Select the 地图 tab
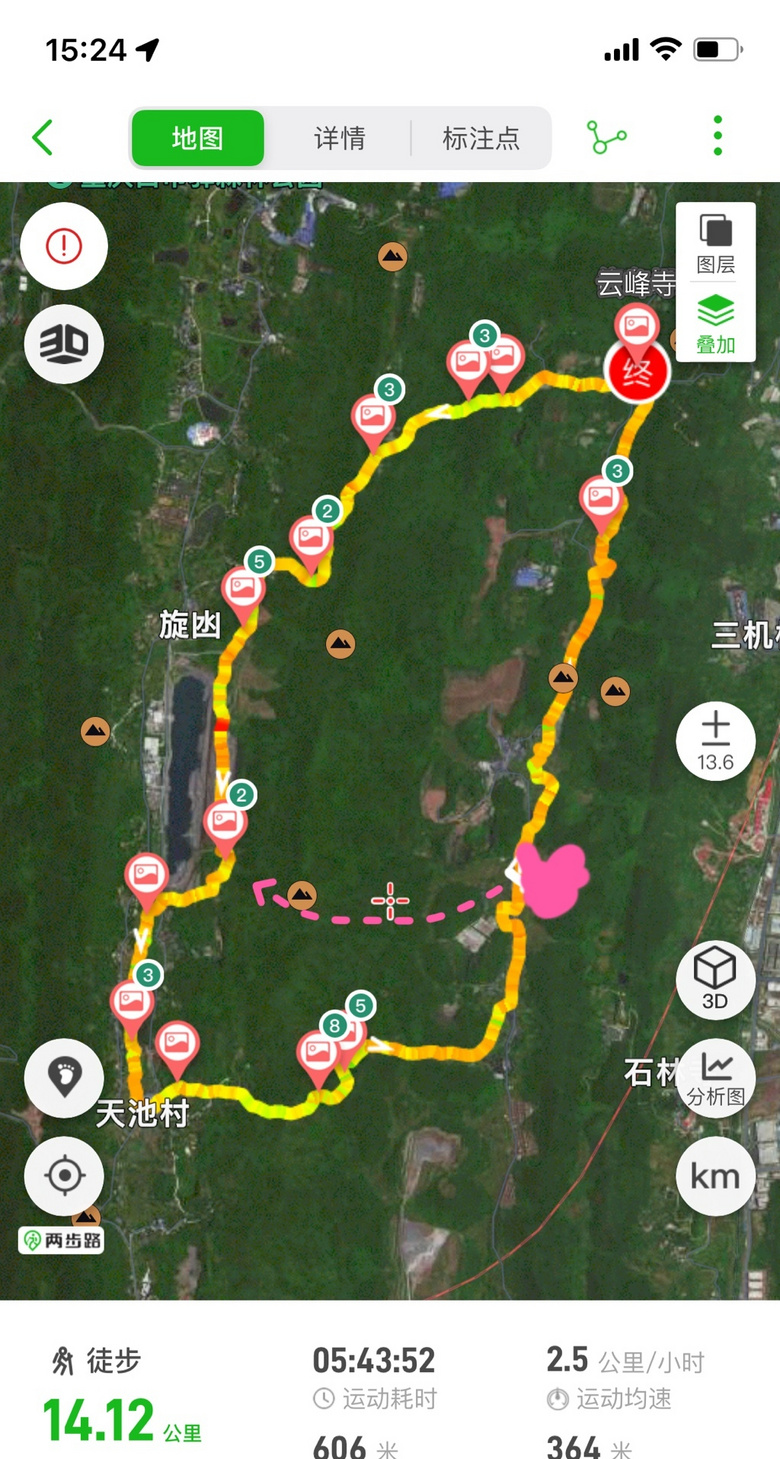780x1459 pixels. click(198, 138)
